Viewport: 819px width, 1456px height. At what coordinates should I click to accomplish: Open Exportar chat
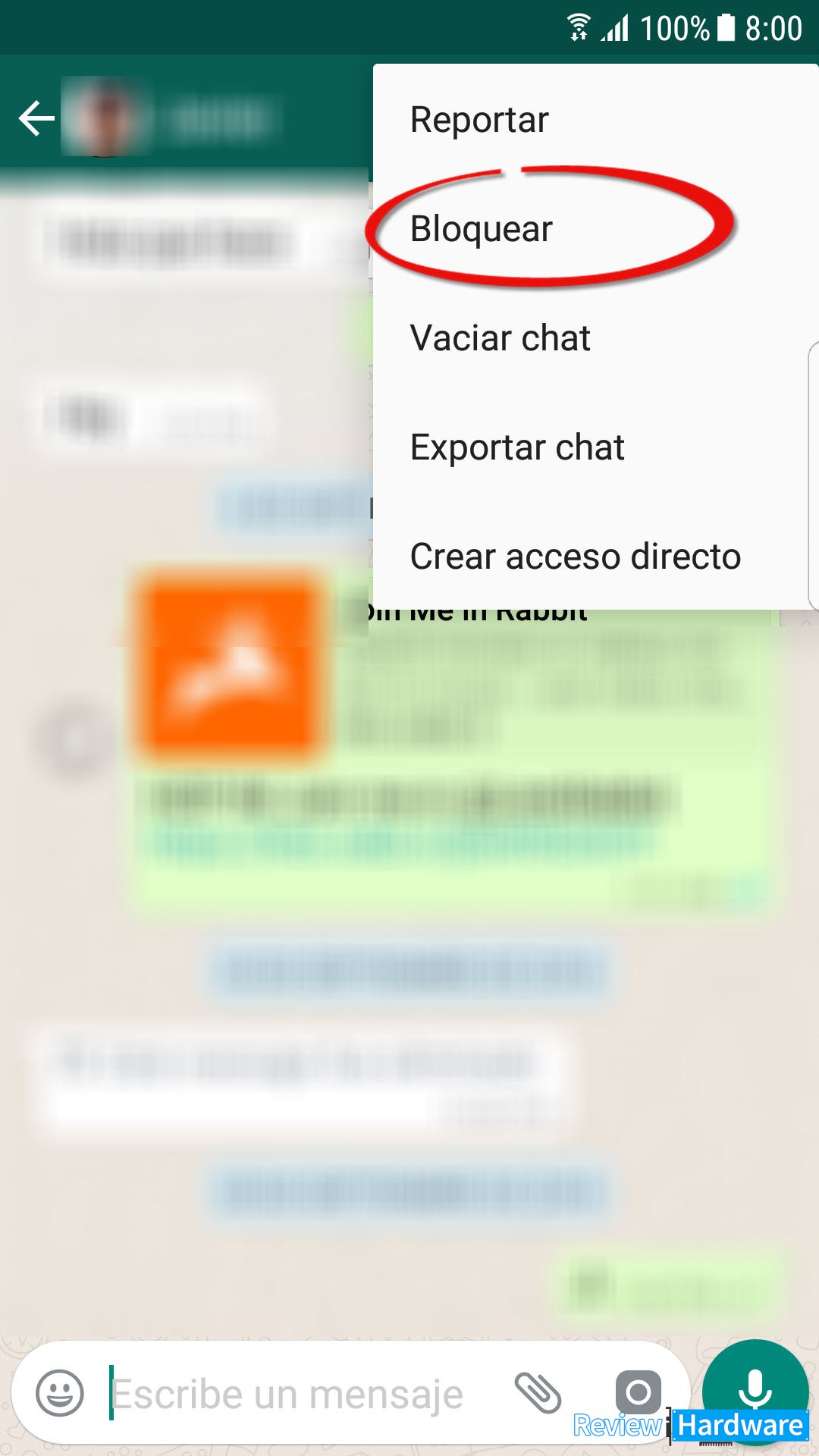(595, 447)
